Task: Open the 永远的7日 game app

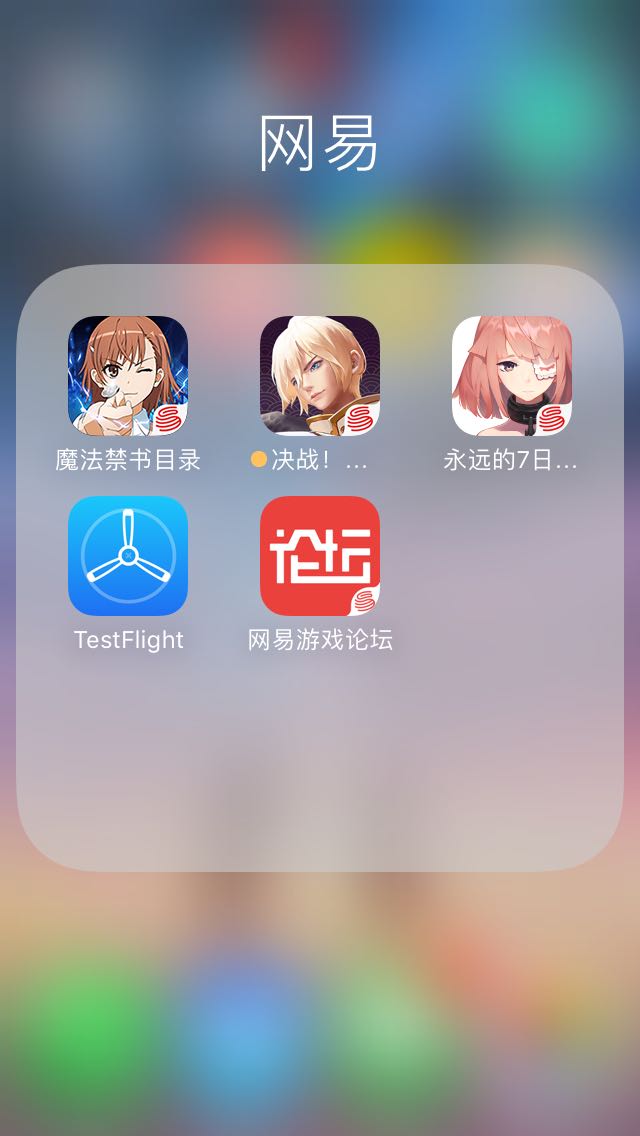Action: point(512,375)
